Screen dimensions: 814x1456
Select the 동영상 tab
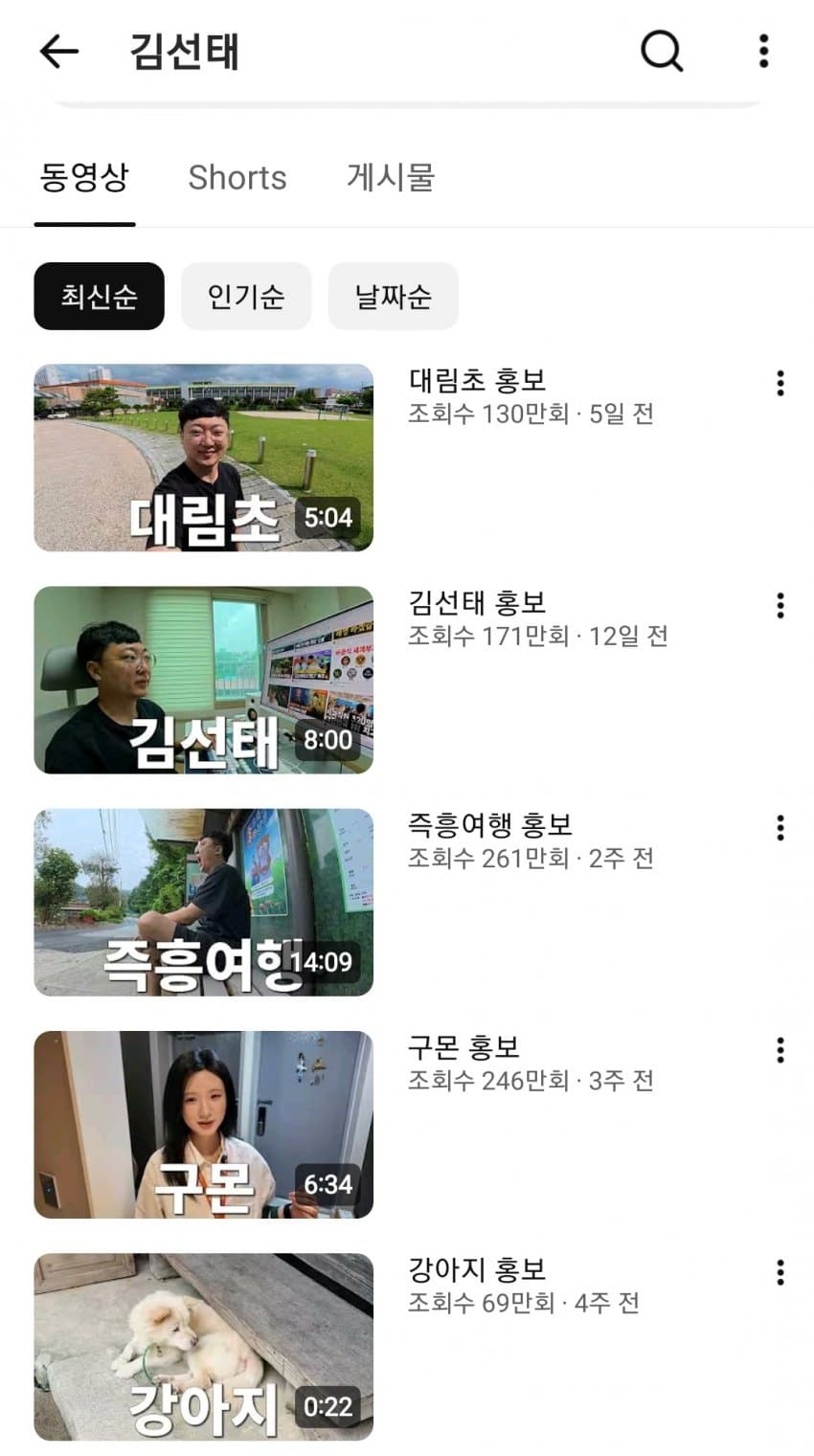coord(84,177)
